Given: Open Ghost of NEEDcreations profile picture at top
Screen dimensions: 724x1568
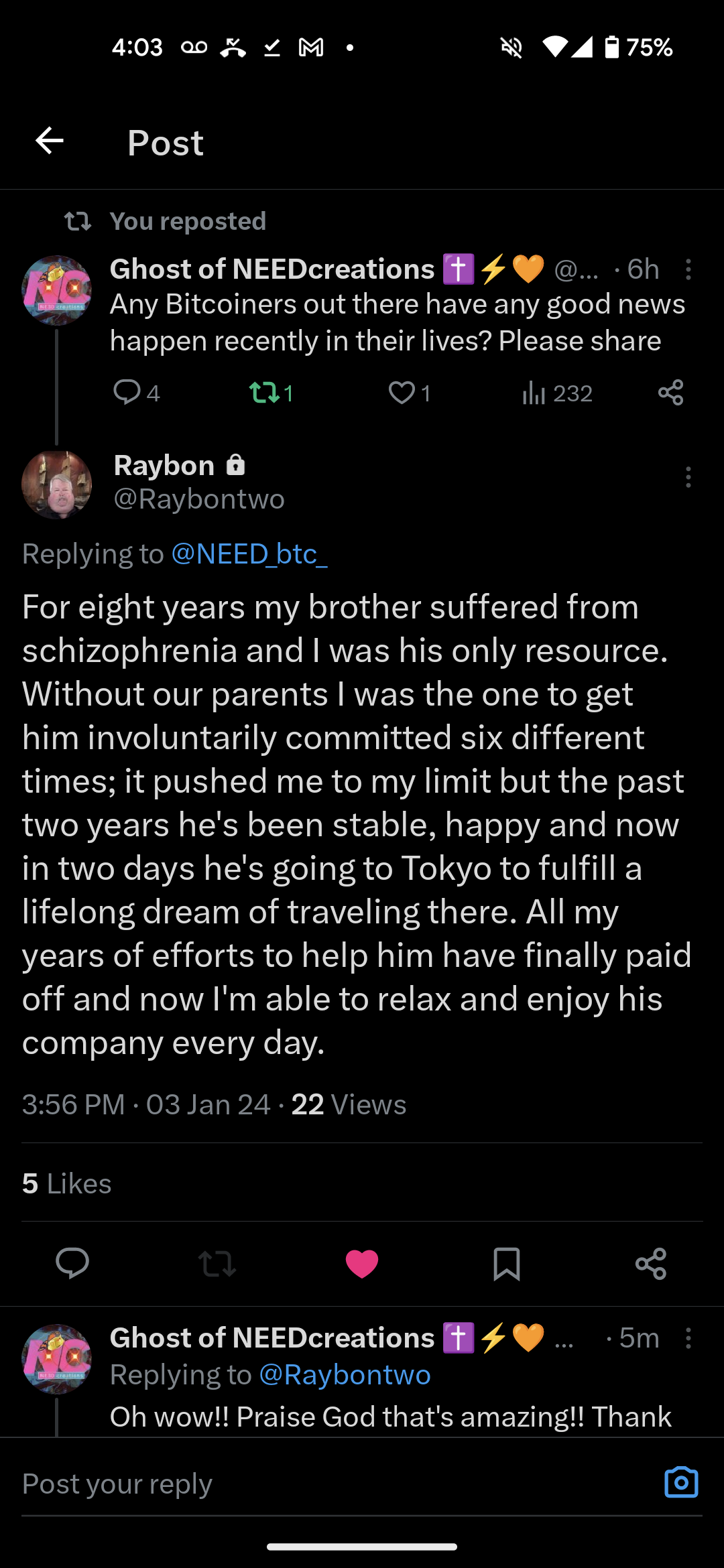Looking at the screenshot, I should pyautogui.click(x=57, y=290).
